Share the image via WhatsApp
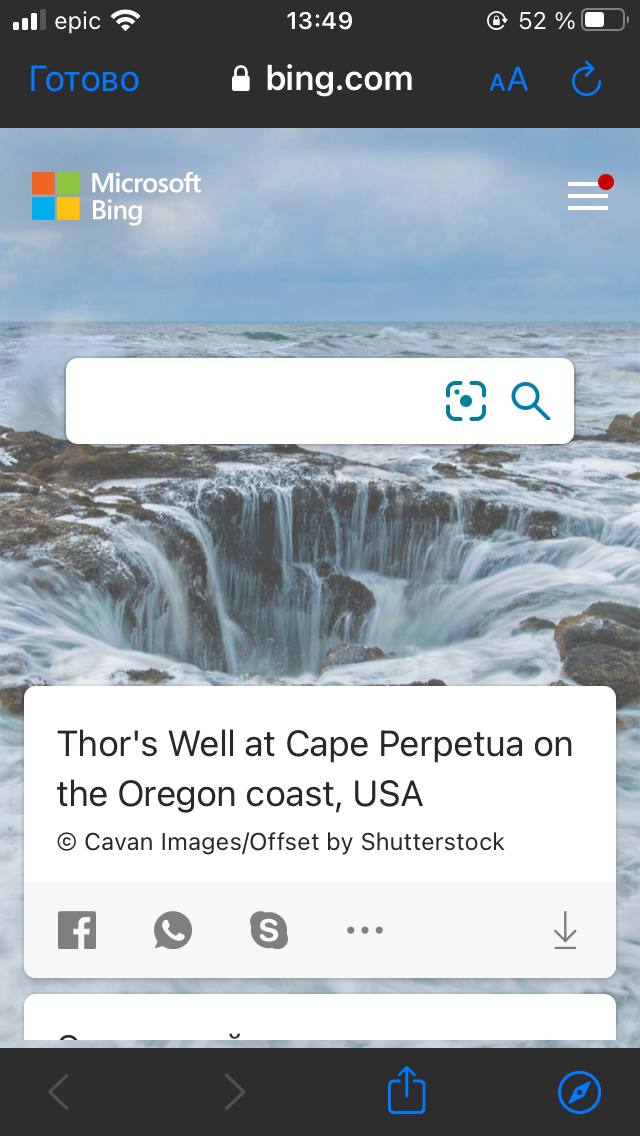This screenshot has width=640, height=1136. coord(173,930)
